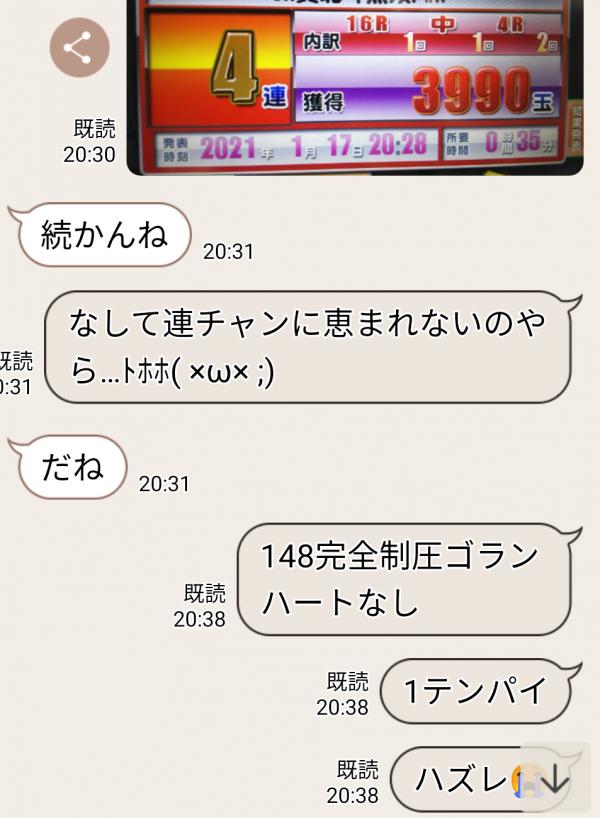Share the pachinko result photo
600x818 pixels.
[79, 48]
